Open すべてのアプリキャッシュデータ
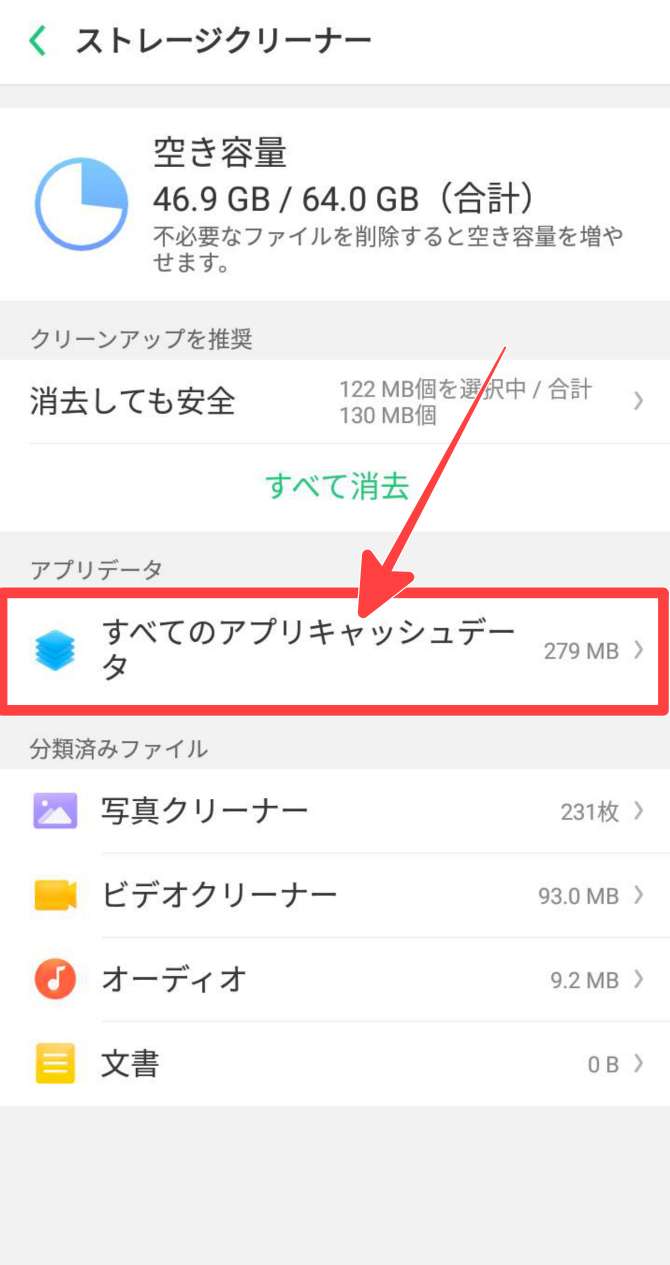Image resolution: width=670 pixels, height=1265 pixels. click(335, 651)
